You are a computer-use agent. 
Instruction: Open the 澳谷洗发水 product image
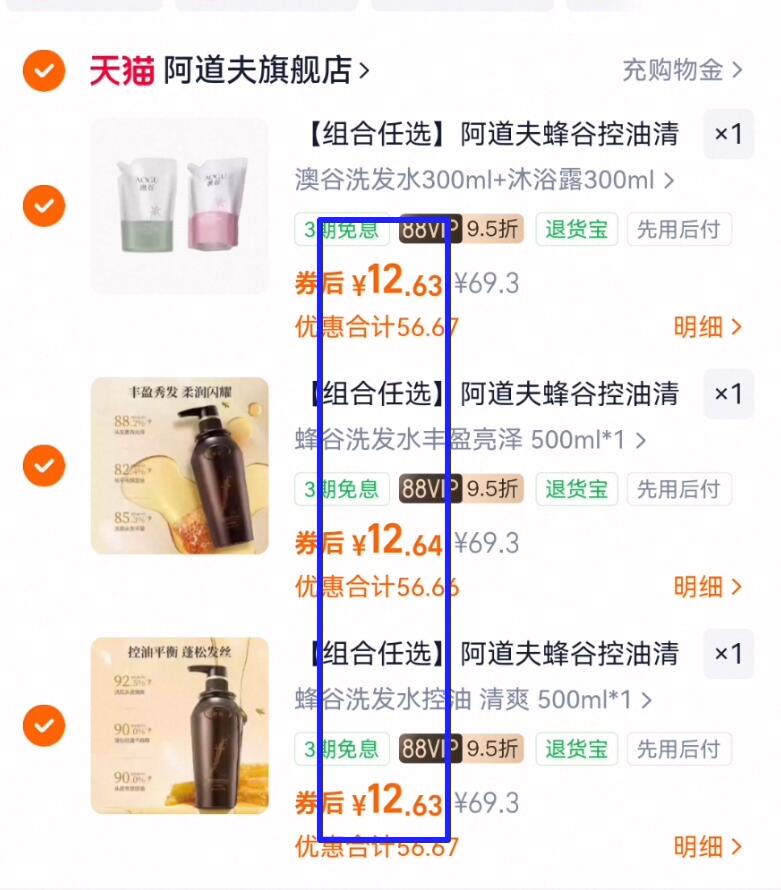tap(179, 206)
